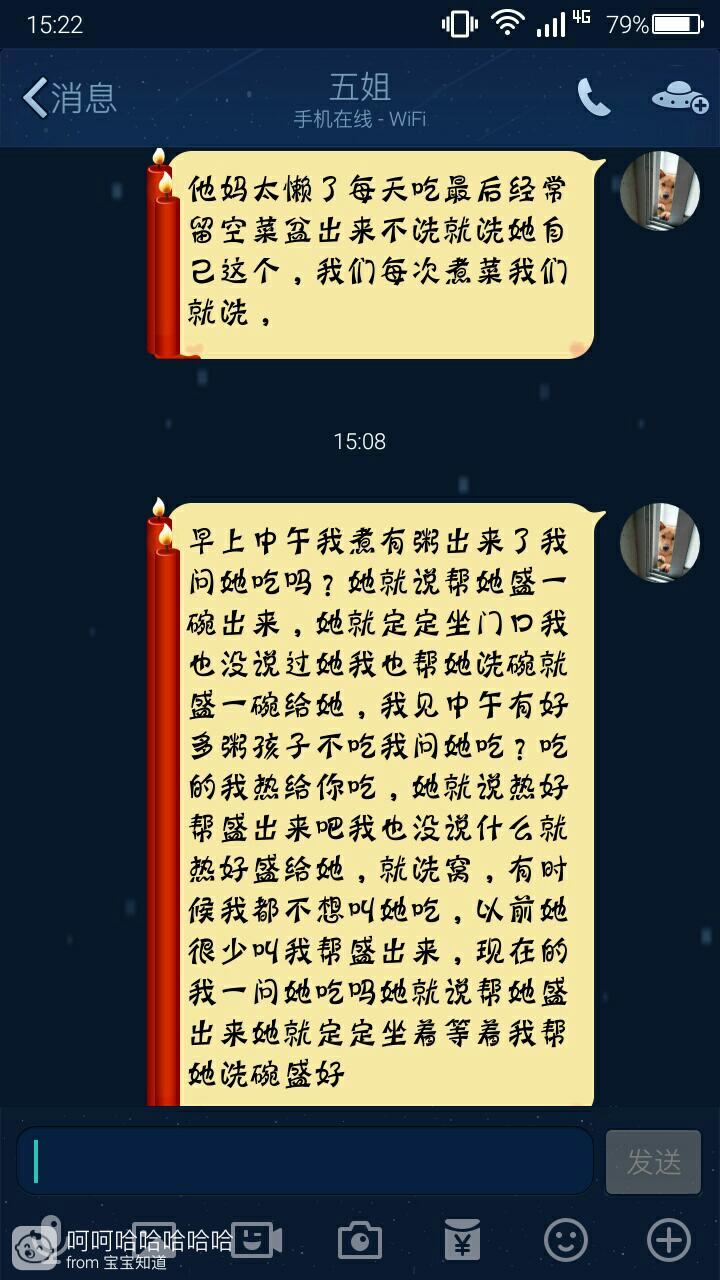Open the emoji sticker panel
Screen dimensions: 720x1280
click(566, 1241)
